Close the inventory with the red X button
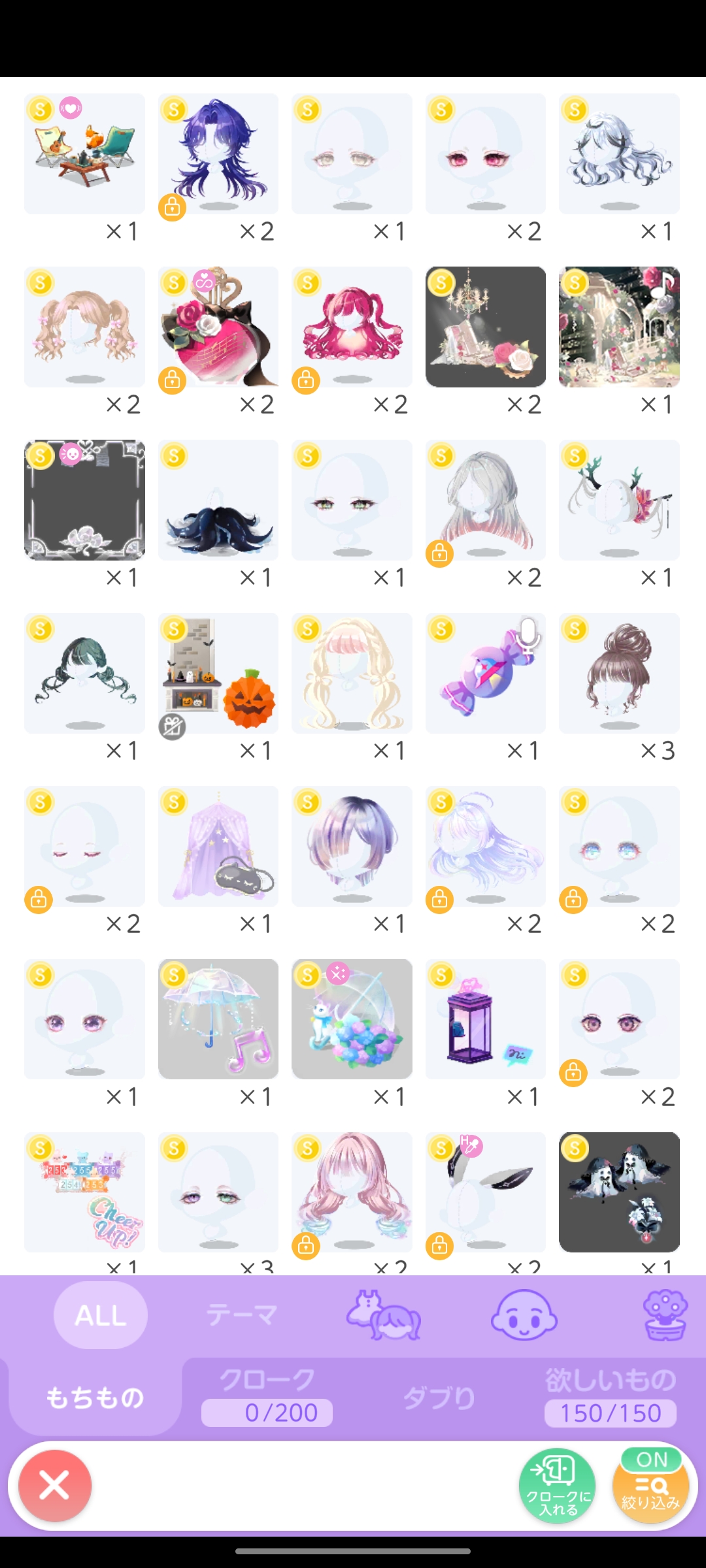The height and width of the screenshot is (1568, 706). 55,1486
